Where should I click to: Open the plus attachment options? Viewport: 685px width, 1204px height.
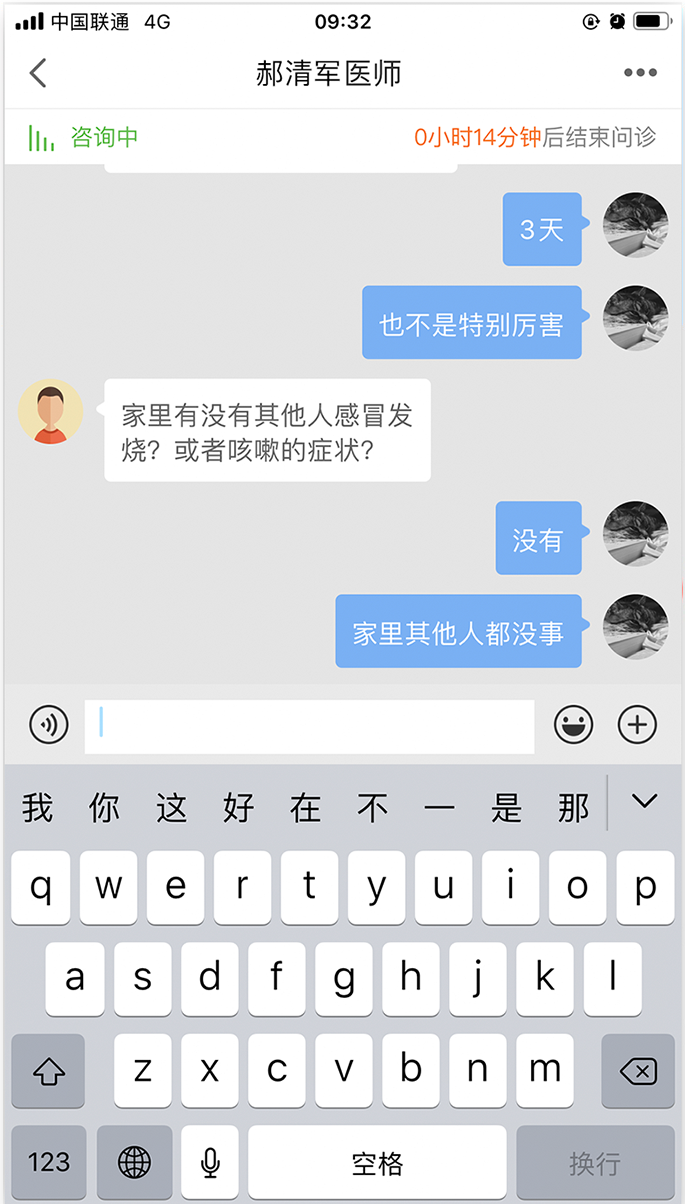pyautogui.click(x=637, y=724)
